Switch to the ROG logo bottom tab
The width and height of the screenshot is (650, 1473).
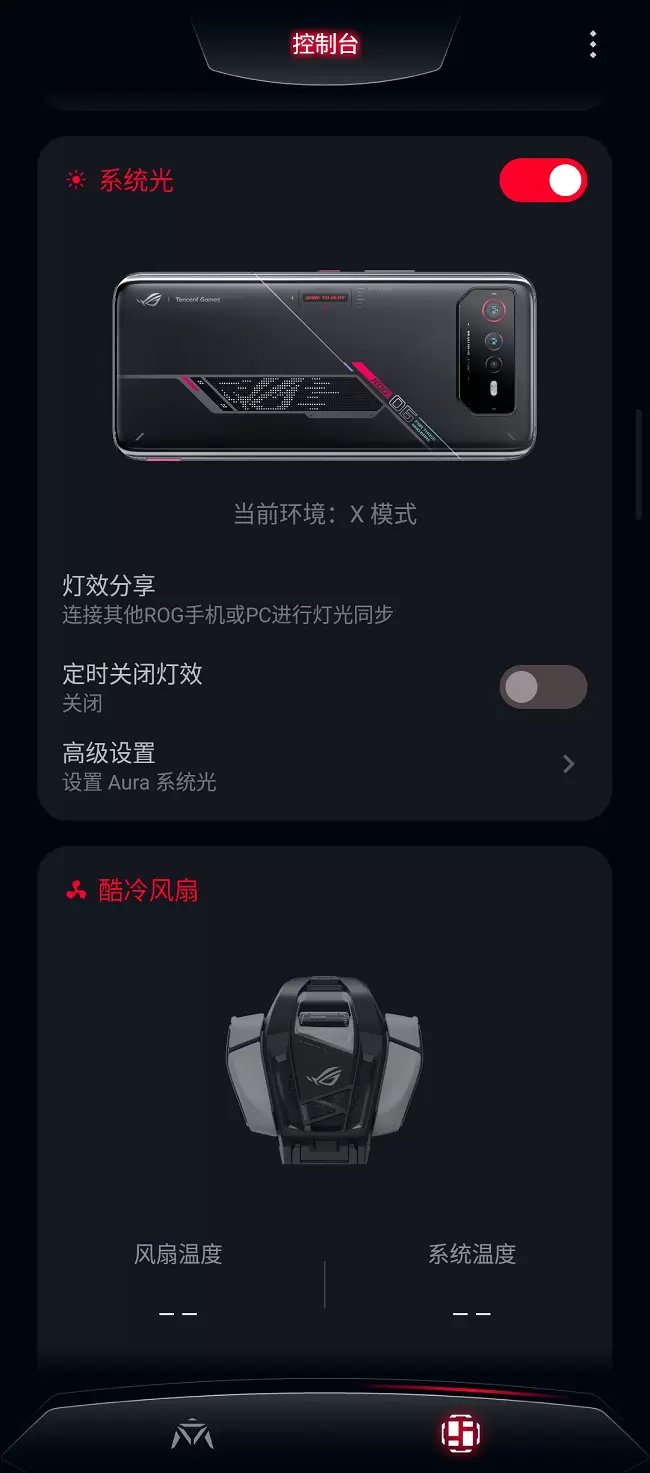coord(192,1435)
